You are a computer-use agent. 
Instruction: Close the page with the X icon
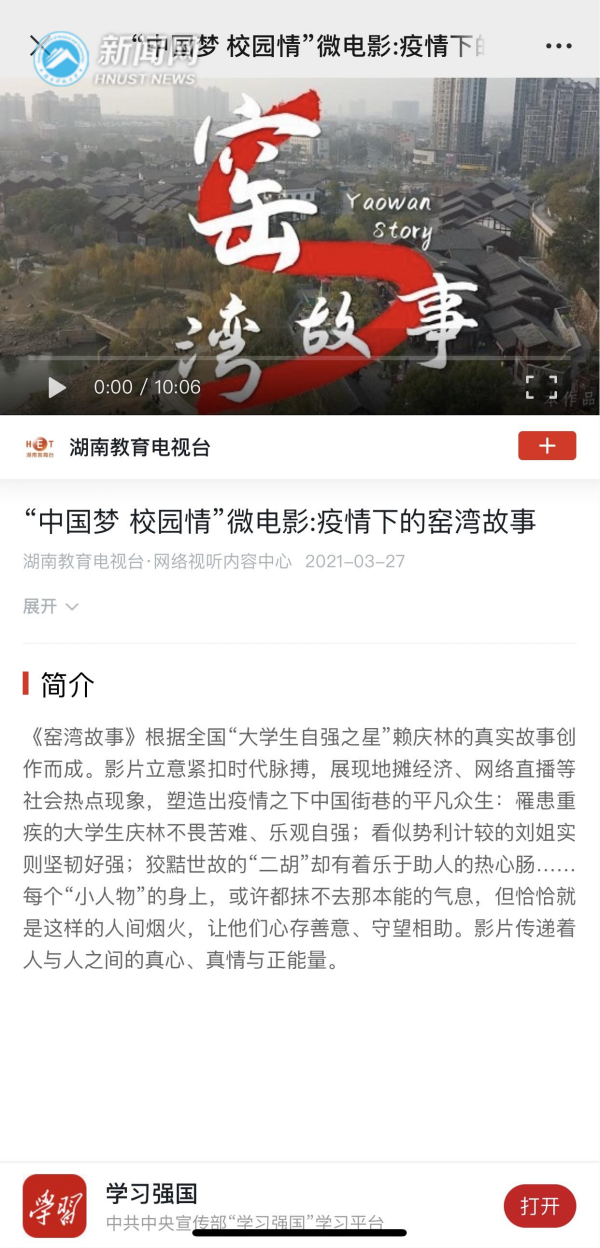click(x=38, y=45)
